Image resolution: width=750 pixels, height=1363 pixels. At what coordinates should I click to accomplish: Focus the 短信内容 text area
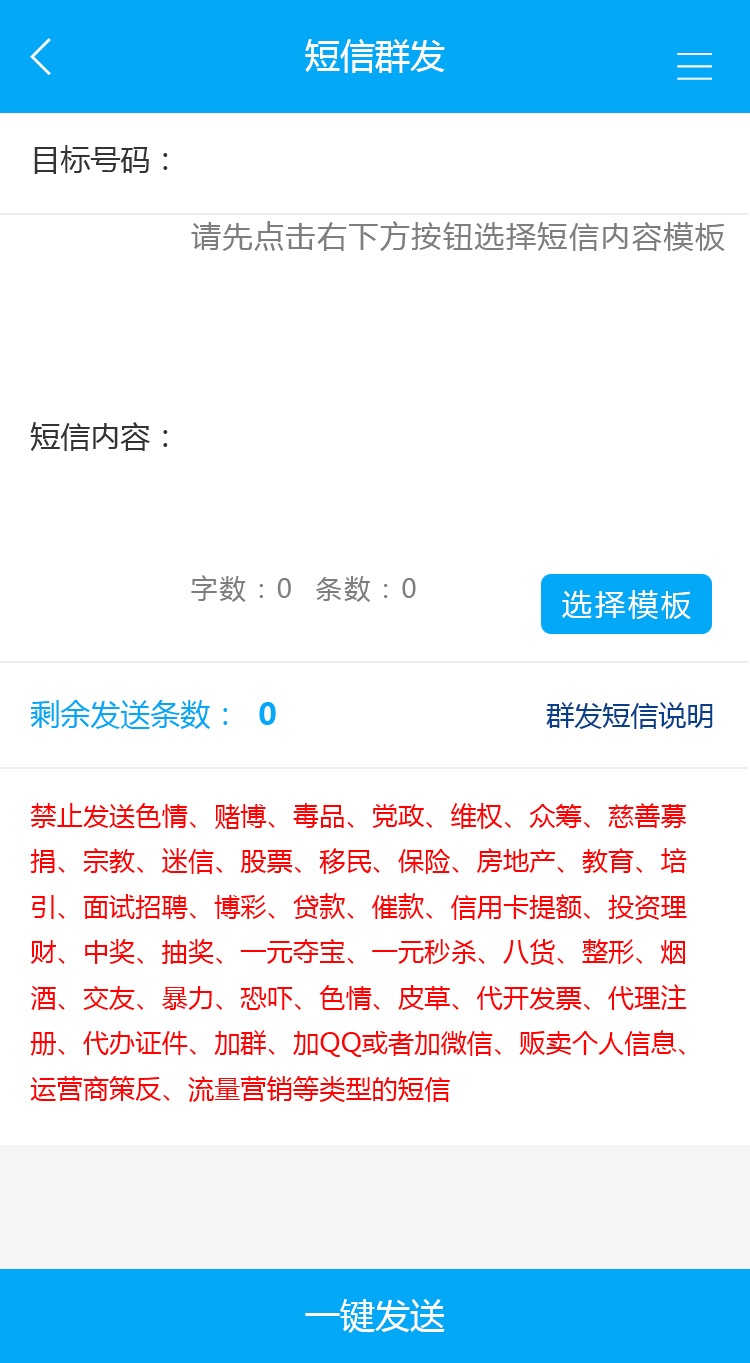point(457,390)
